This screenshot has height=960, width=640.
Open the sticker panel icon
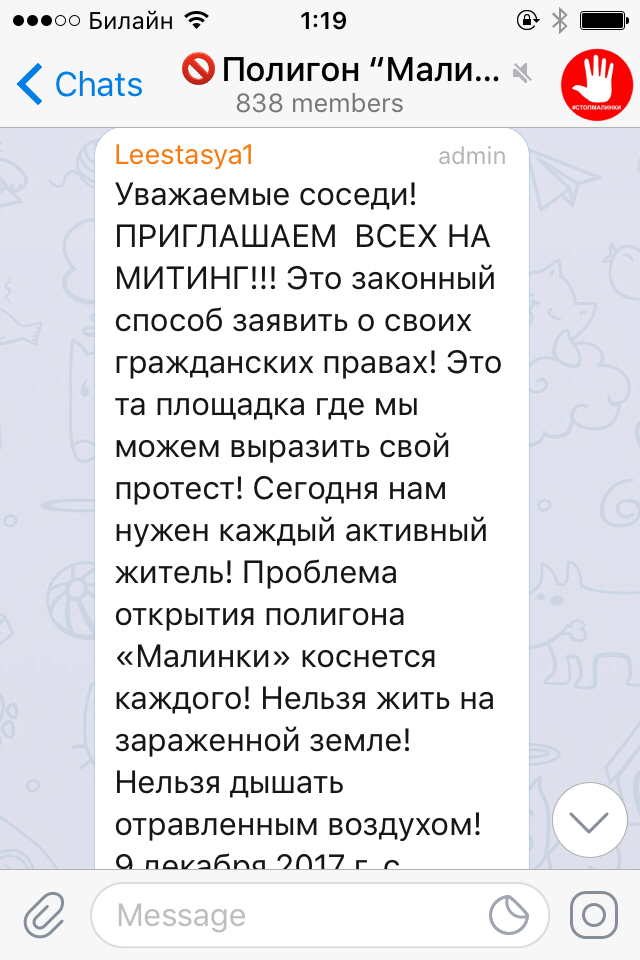(x=509, y=914)
